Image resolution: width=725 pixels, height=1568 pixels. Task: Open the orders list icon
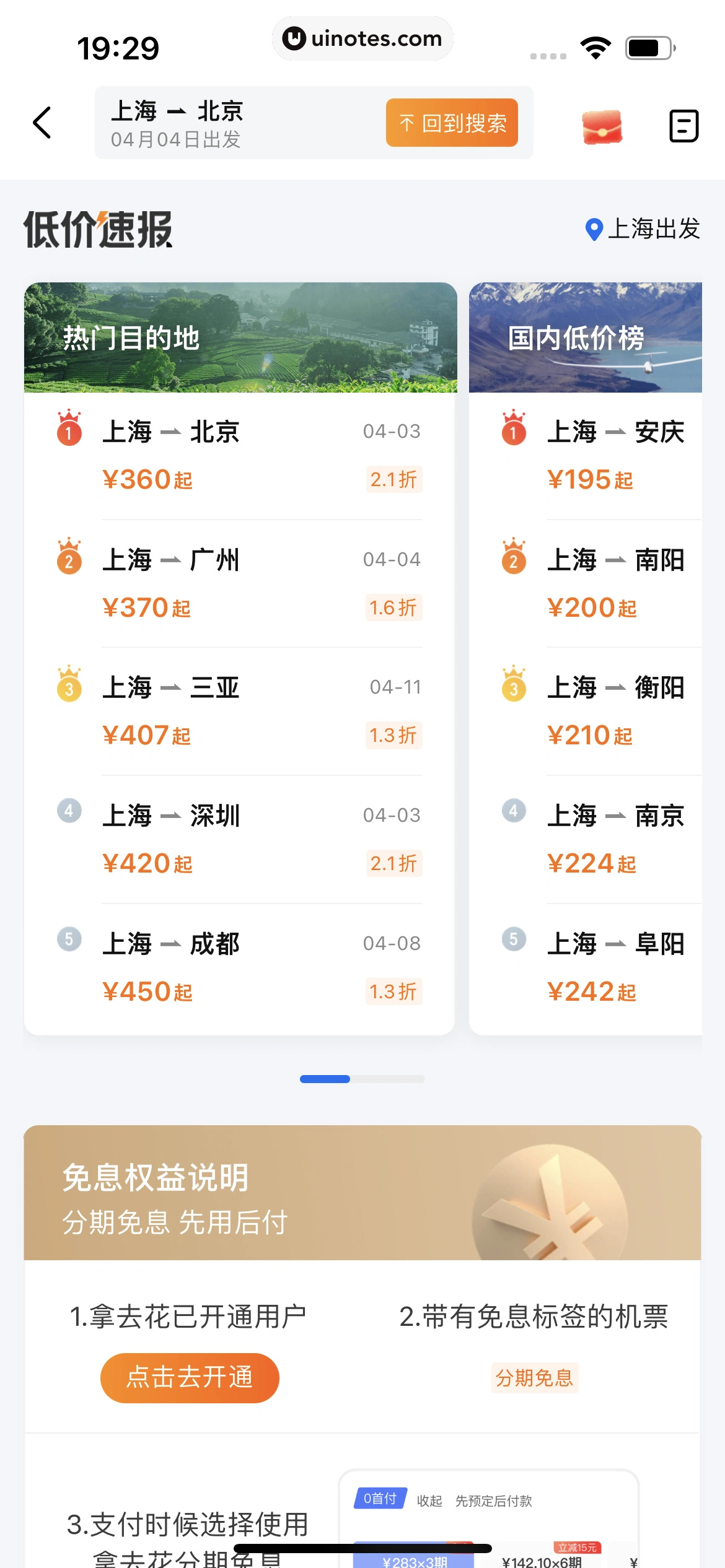683,126
